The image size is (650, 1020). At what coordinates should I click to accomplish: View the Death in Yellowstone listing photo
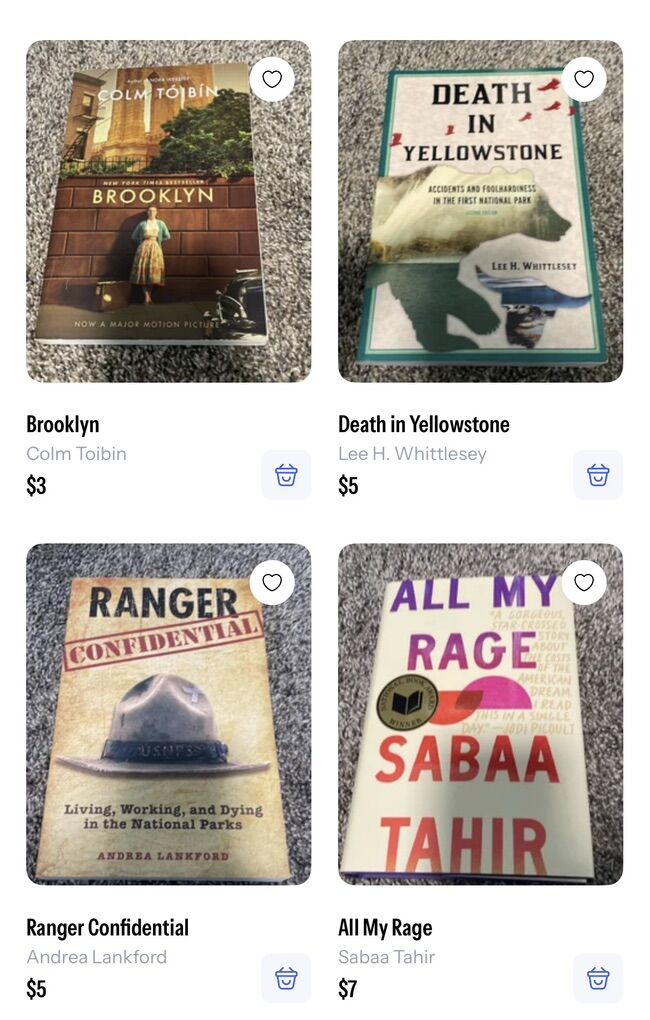[470, 230]
